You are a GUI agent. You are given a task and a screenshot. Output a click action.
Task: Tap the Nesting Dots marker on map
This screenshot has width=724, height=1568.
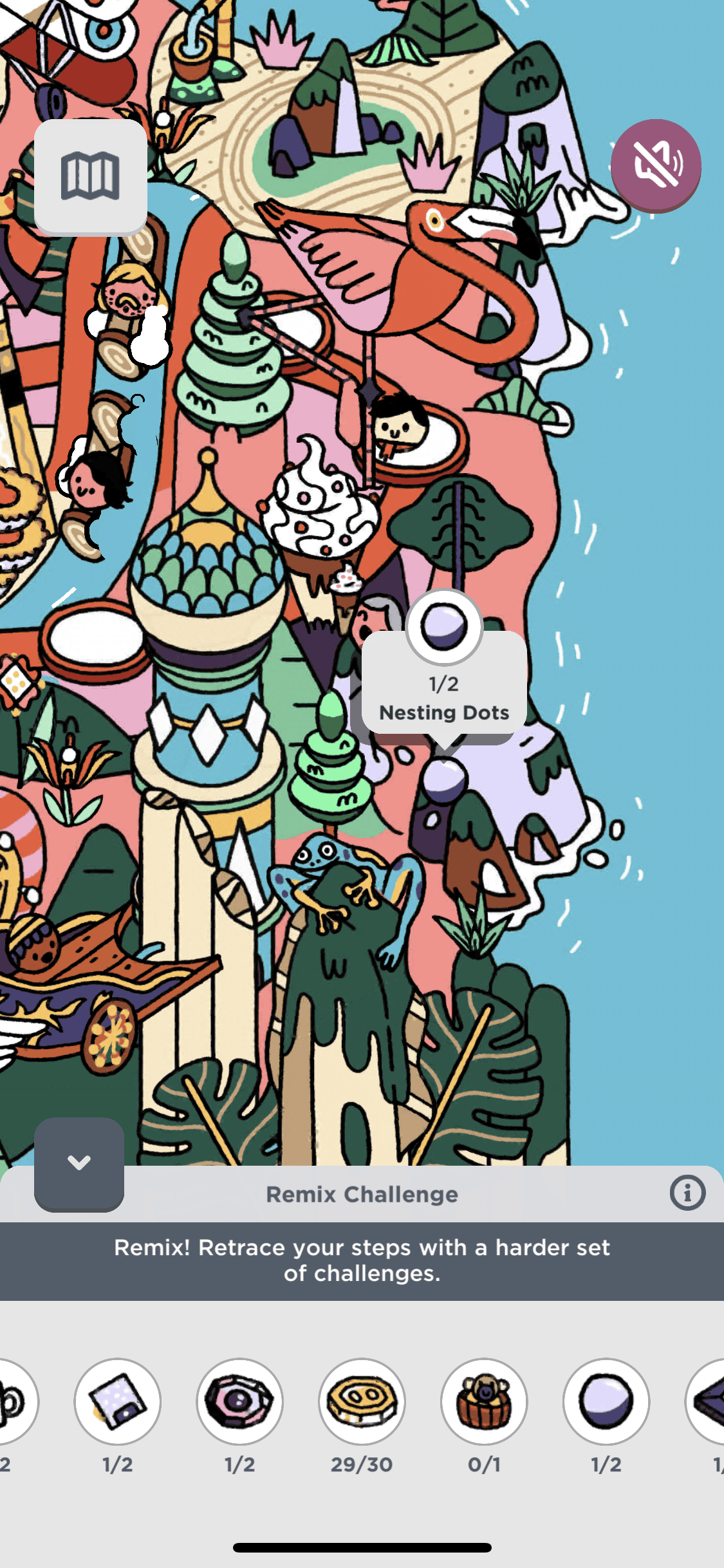(x=443, y=779)
